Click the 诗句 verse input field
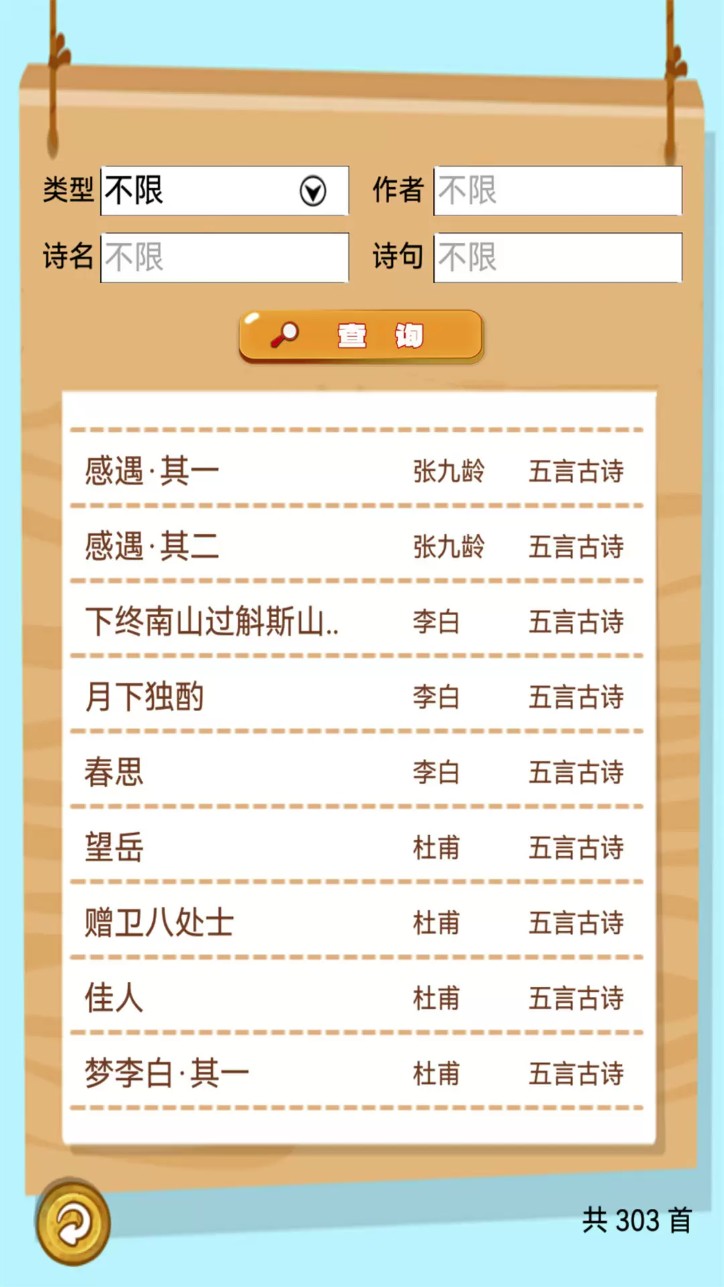Image resolution: width=724 pixels, height=1287 pixels. coord(557,257)
